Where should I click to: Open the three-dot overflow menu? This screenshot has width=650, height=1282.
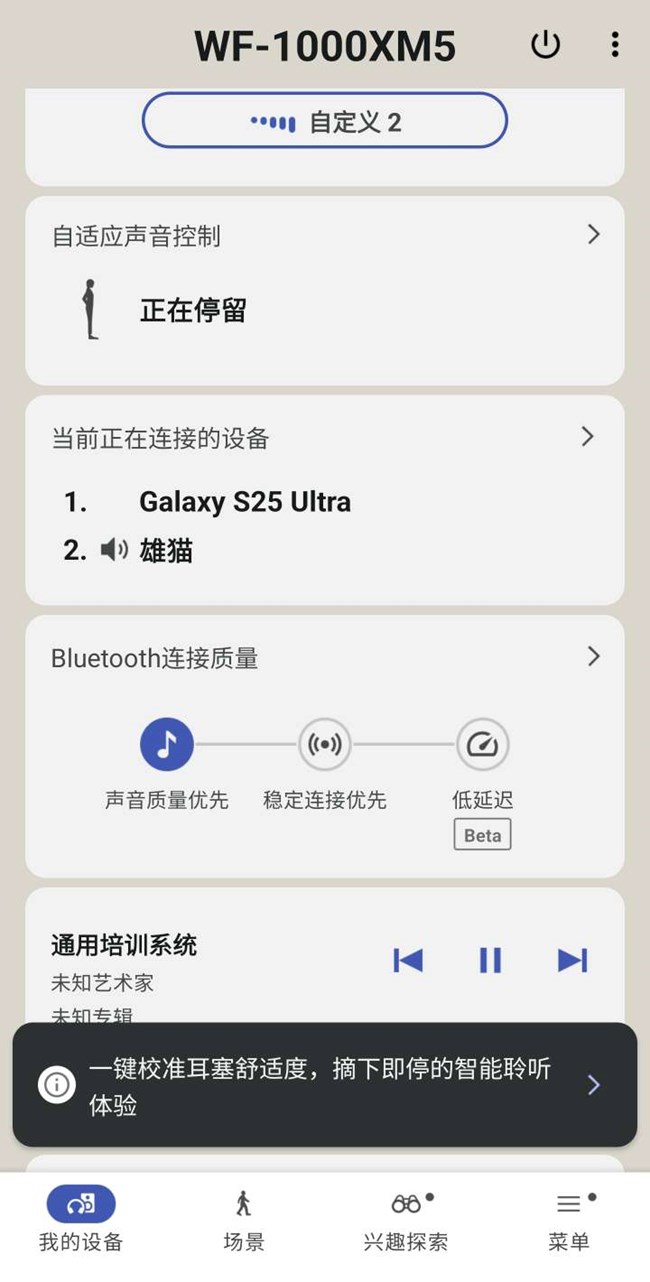614,45
